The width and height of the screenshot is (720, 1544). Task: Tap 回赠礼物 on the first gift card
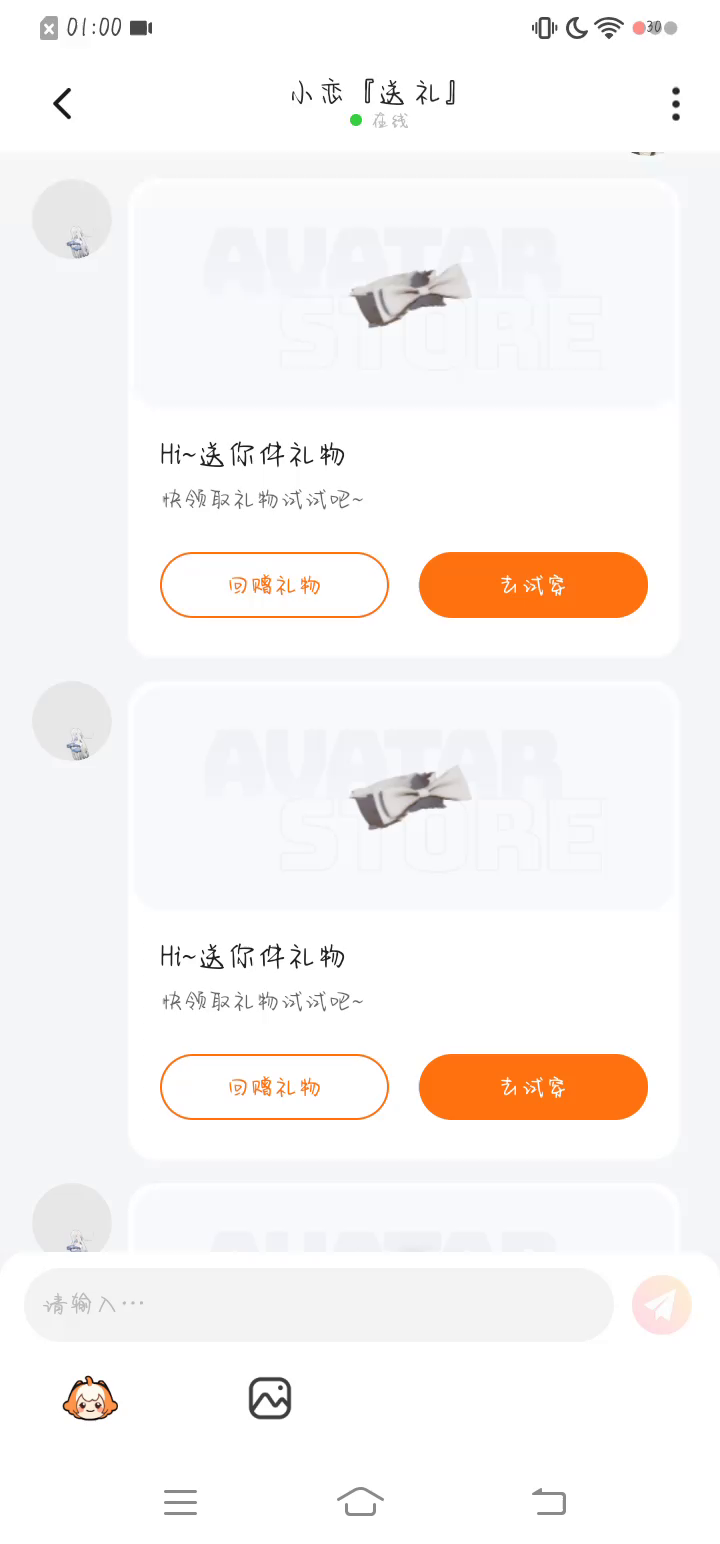[x=274, y=585]
